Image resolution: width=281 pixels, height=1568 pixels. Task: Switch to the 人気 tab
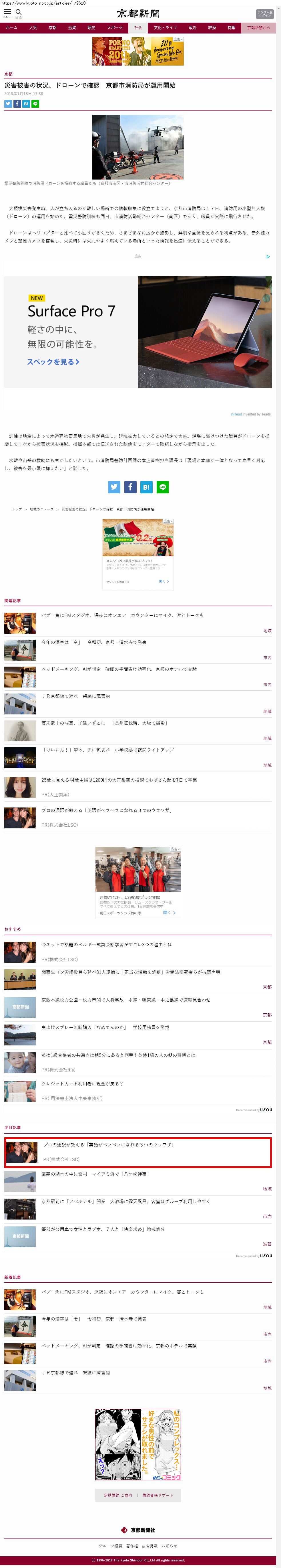[33, 28]
